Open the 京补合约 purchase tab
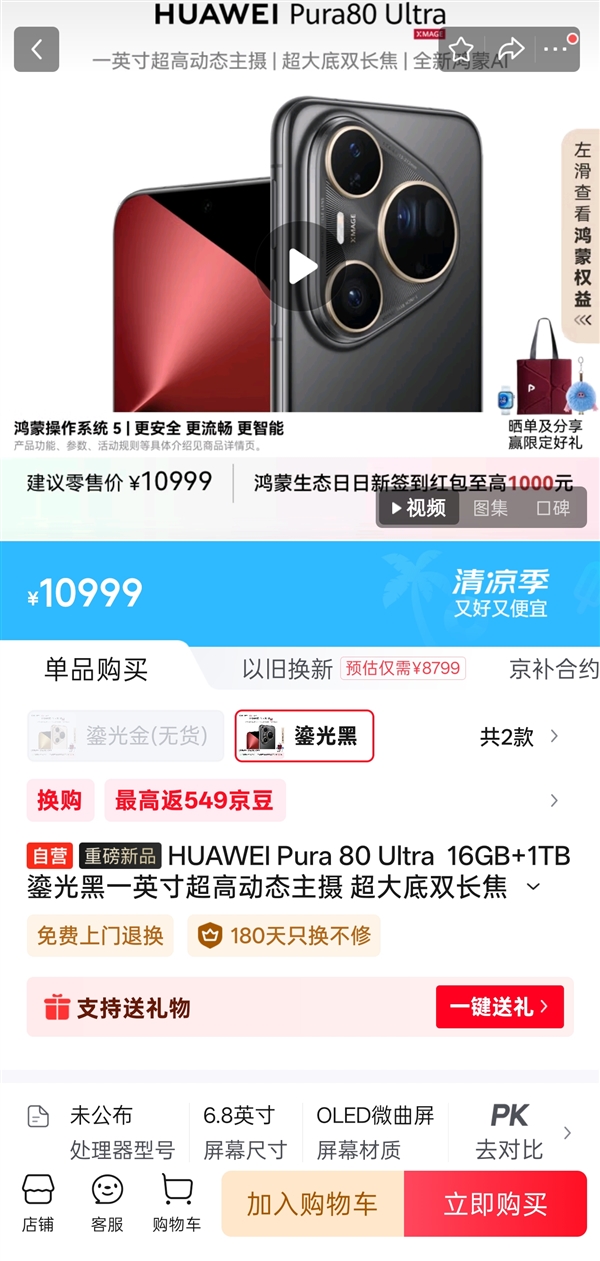The height and width of the screenshot is (1261, 600). coord(554,669)
